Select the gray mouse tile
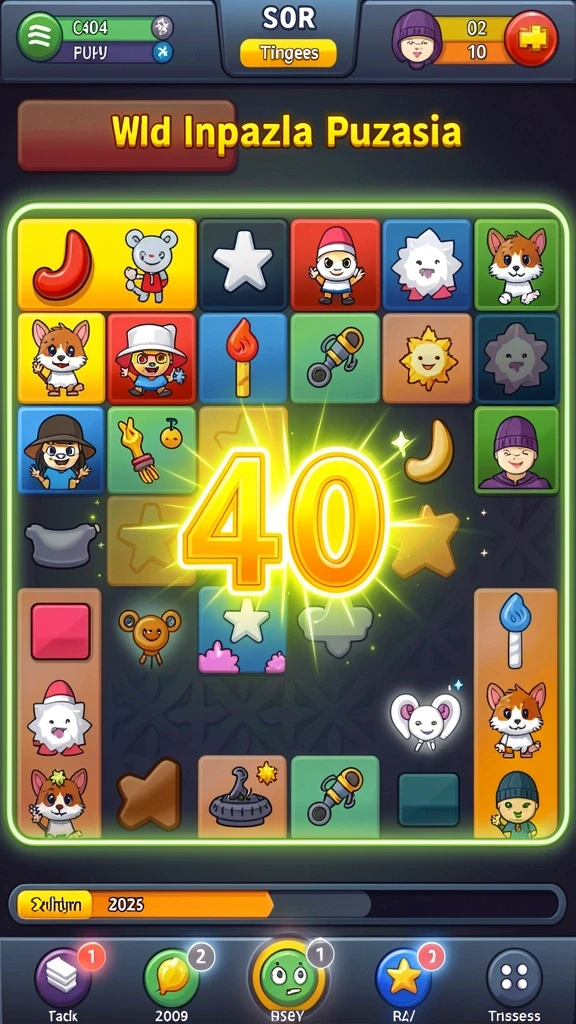576x1024 pixels. tap(152, 264)
